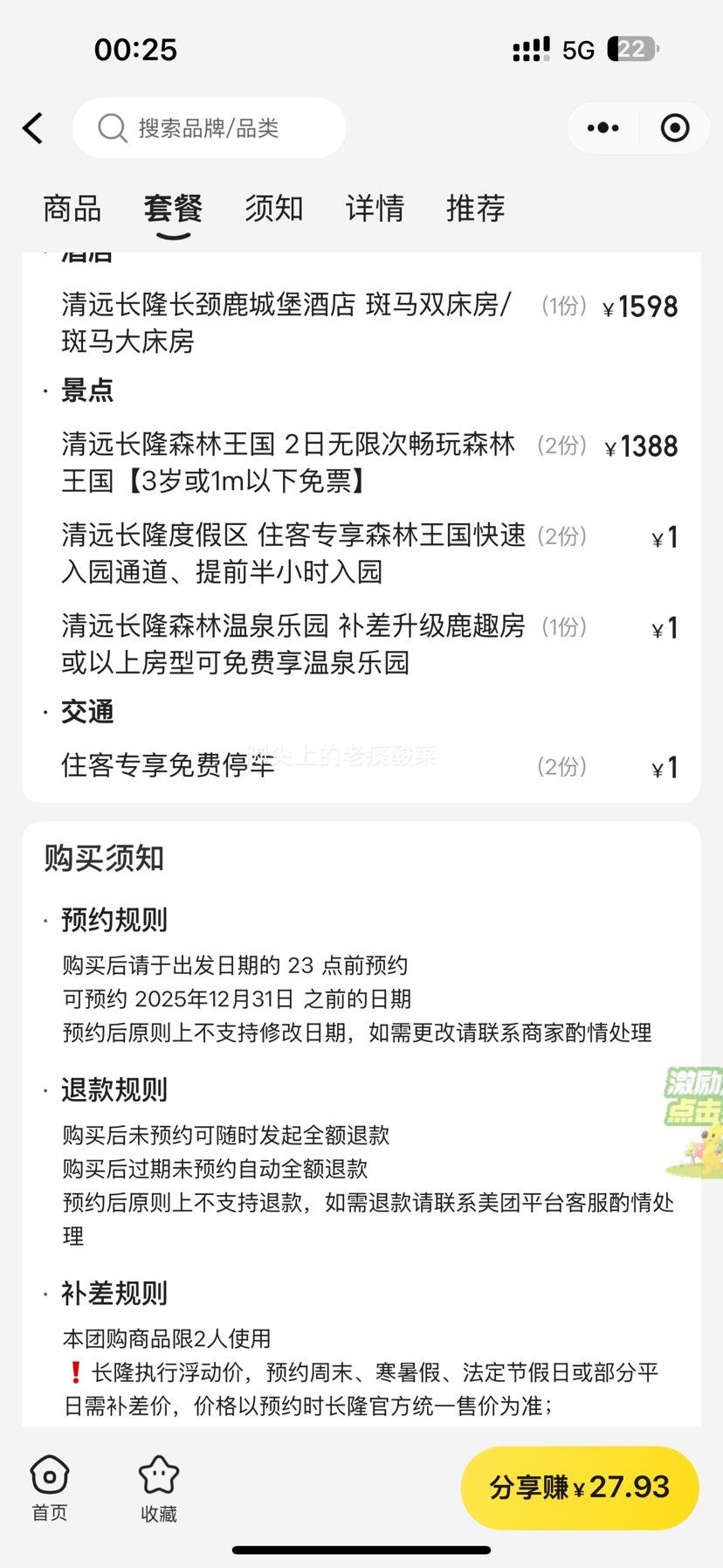
Task: Open the mini program three-dot menu
Action: [x=603, y=128]
